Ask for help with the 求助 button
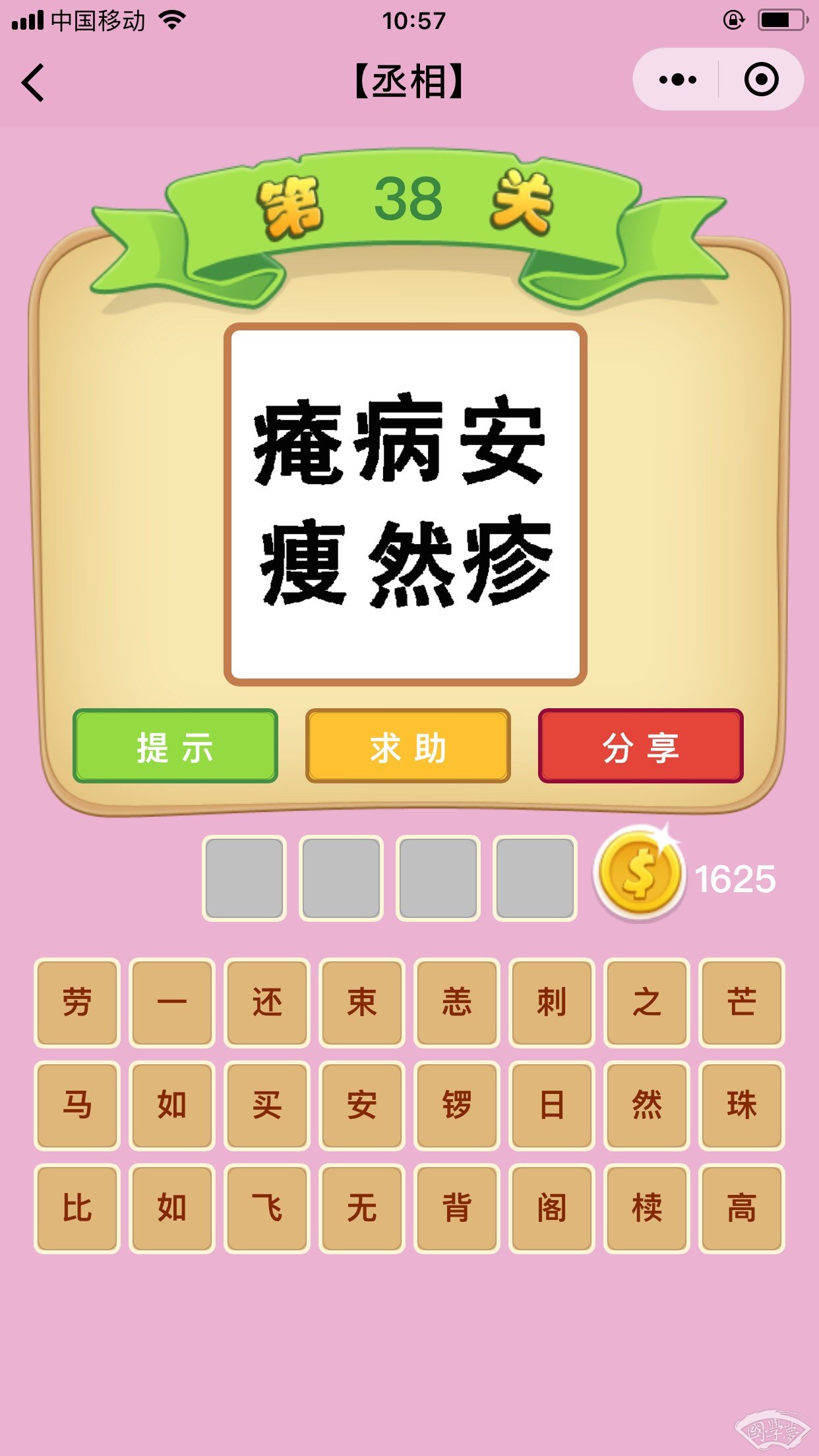 point(408,746)
